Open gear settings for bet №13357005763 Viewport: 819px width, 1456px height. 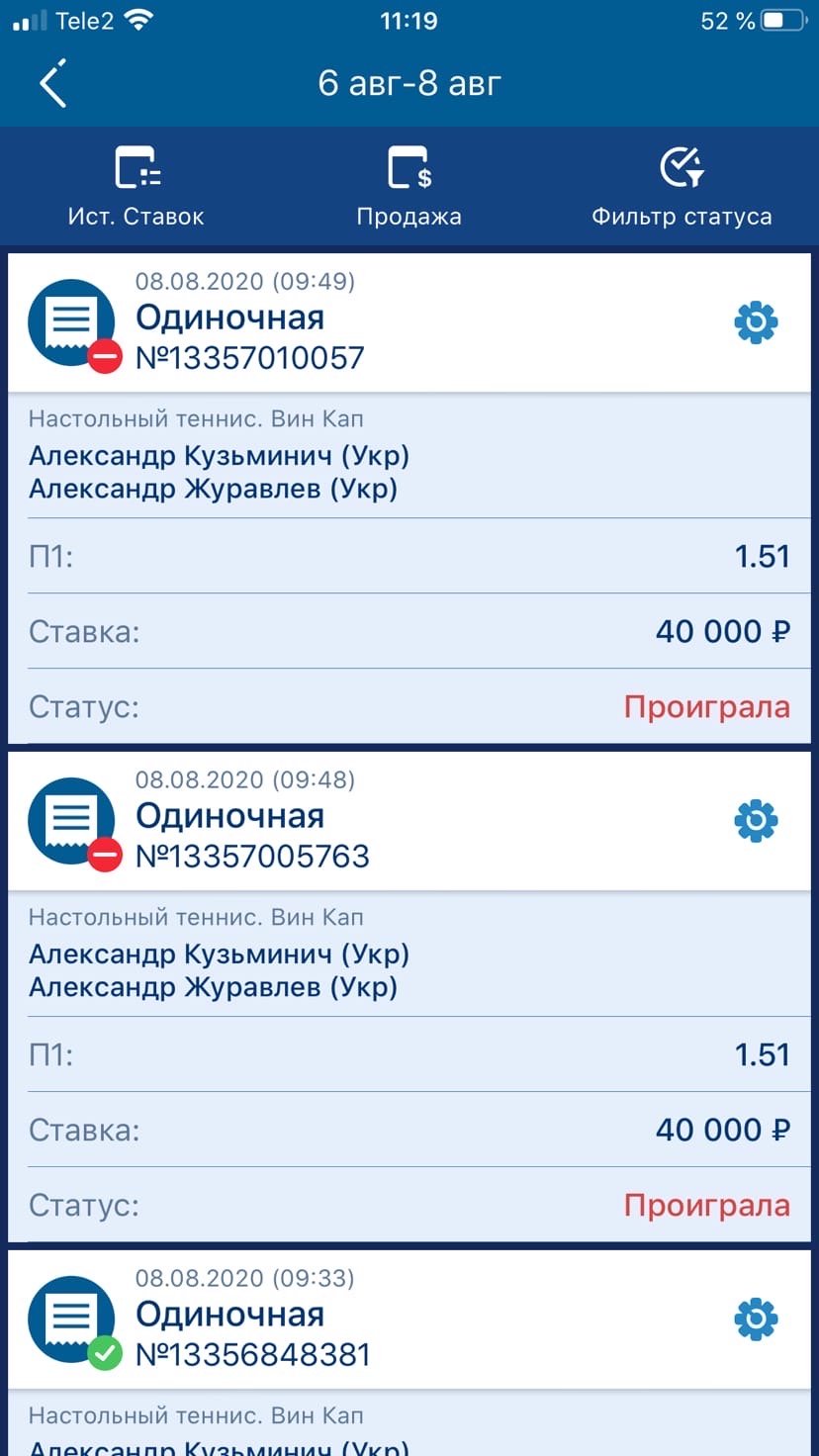click(757, 821)
